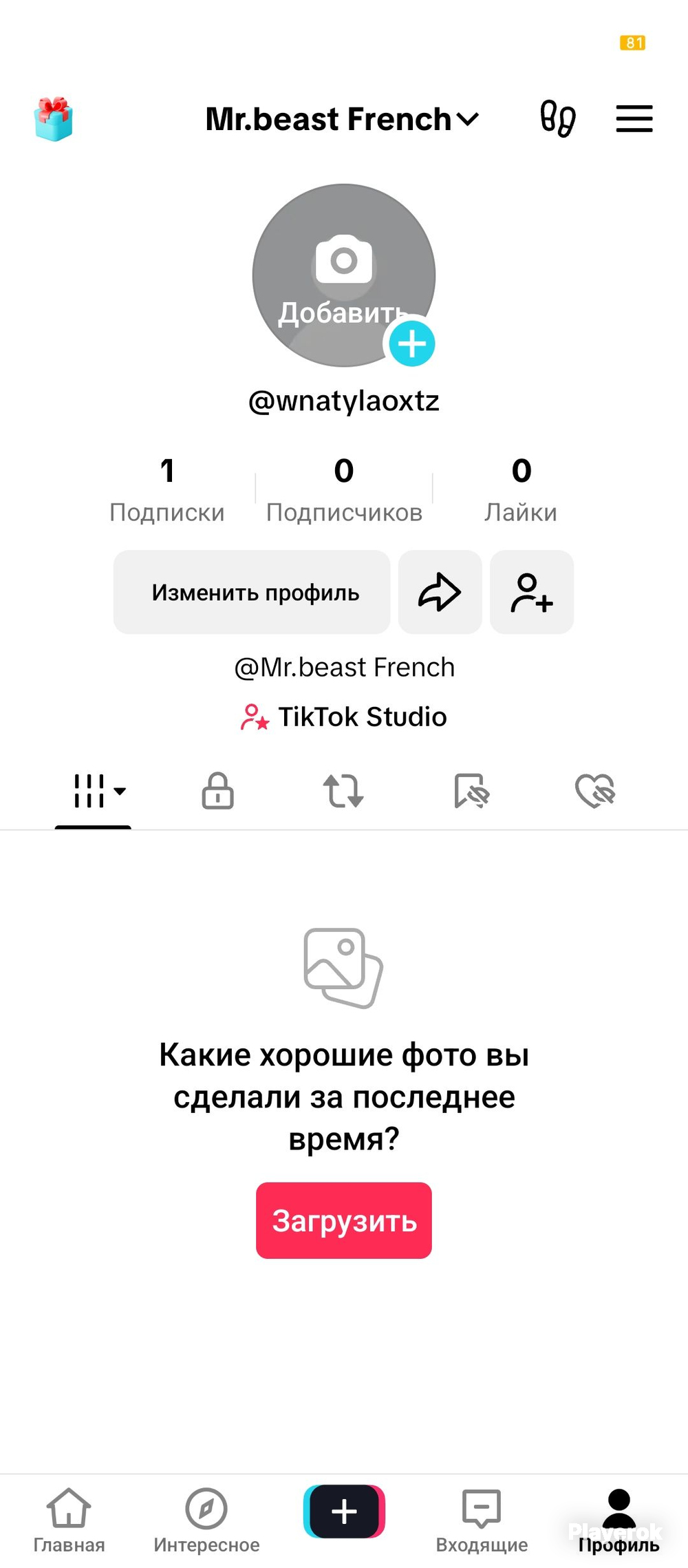View the Лайки count details
688x1568 pixels.
[x=521, y=489]
